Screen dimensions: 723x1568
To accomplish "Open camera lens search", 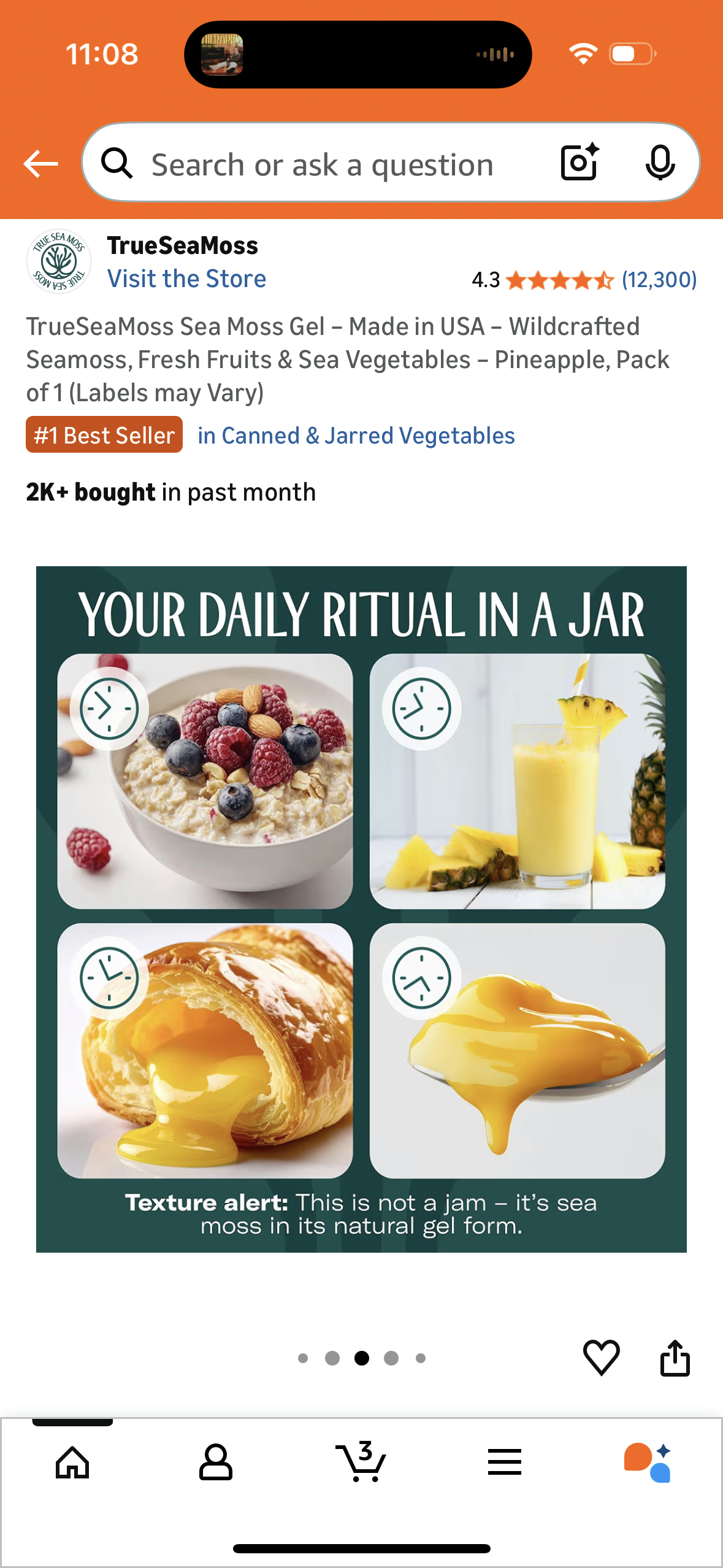I will click(579, 163).
